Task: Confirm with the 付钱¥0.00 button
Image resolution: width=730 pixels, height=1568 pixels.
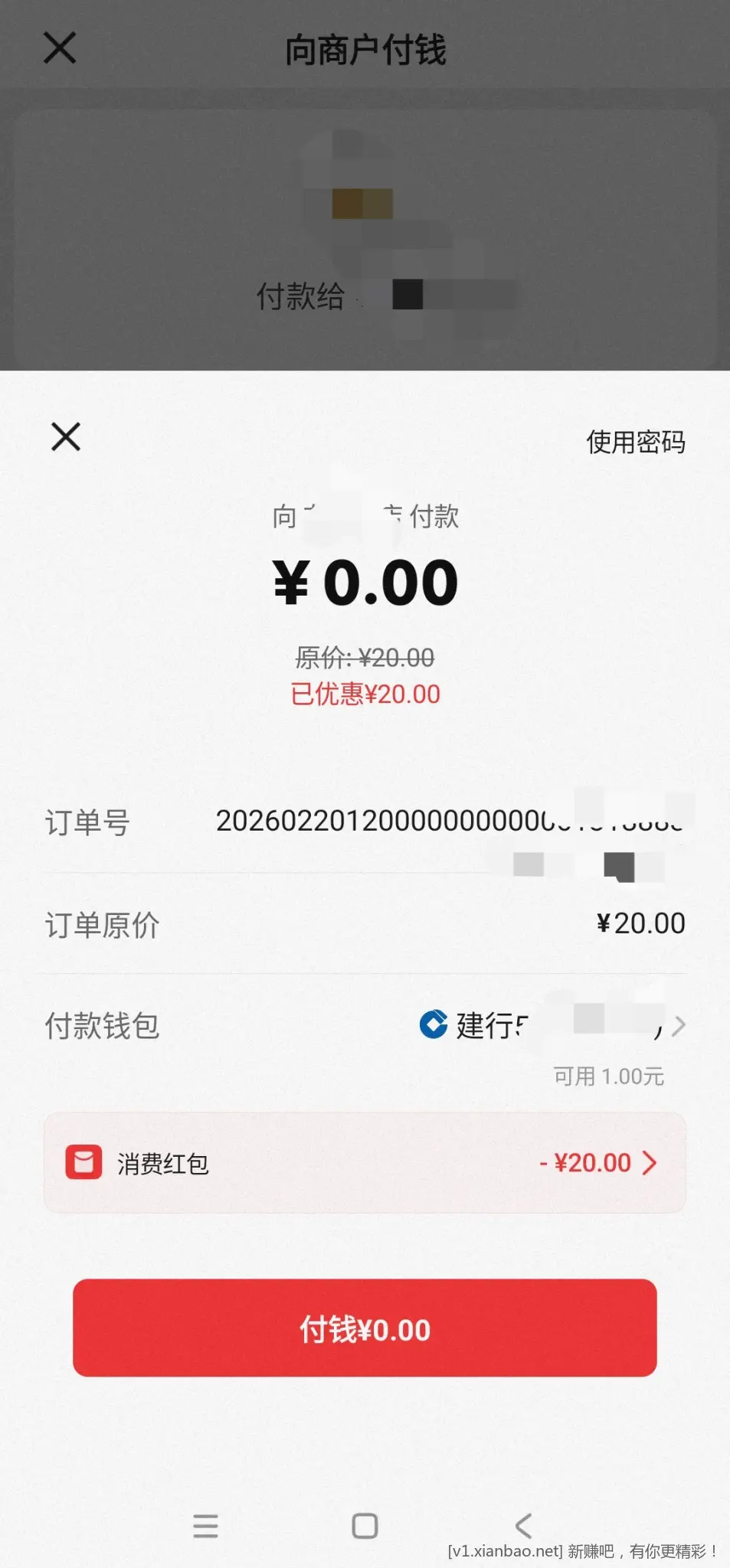Action: coord(365,1328)
